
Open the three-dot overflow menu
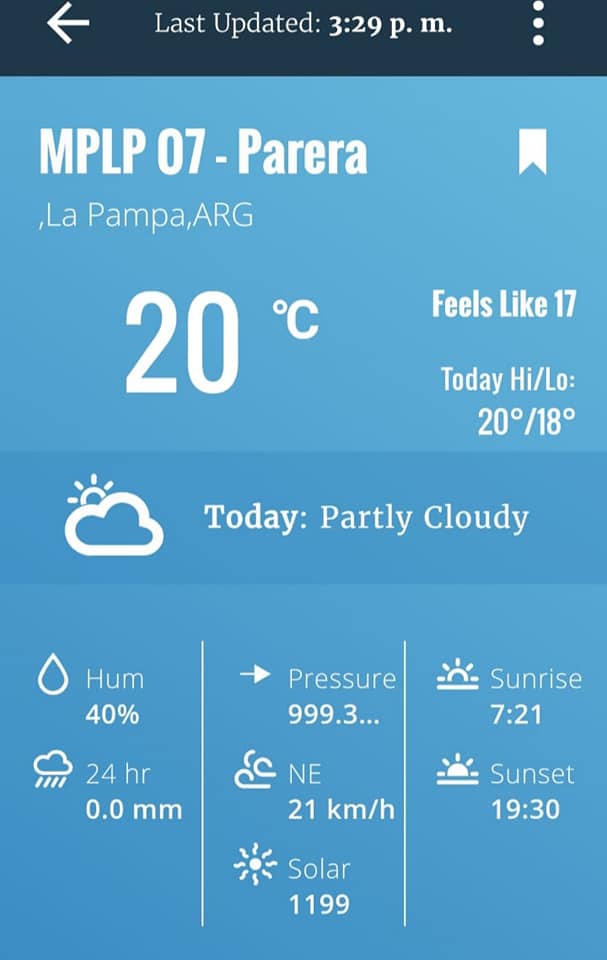[539, 24]
